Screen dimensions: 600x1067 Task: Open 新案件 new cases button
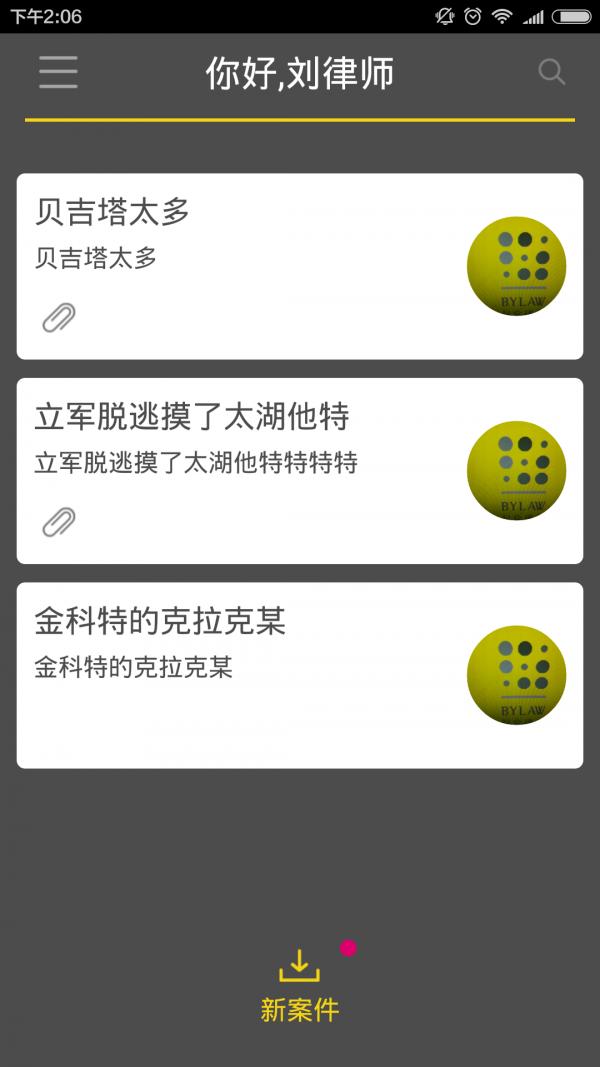pos(300,985)
